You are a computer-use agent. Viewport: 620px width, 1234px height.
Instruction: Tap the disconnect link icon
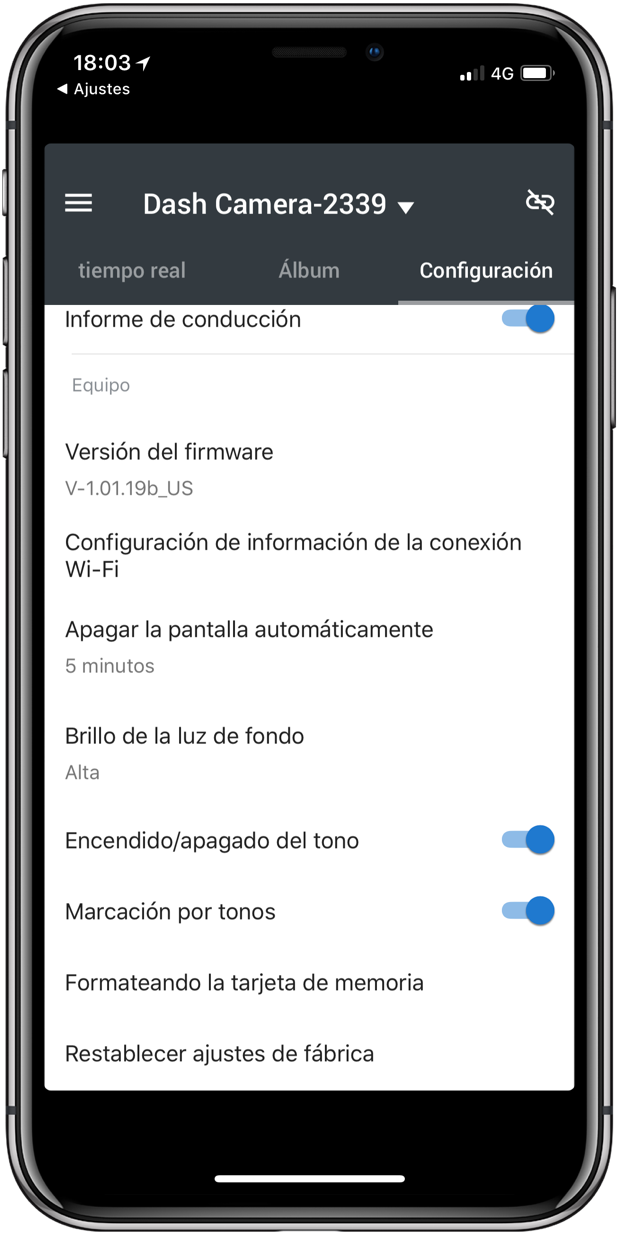point(540,203)
